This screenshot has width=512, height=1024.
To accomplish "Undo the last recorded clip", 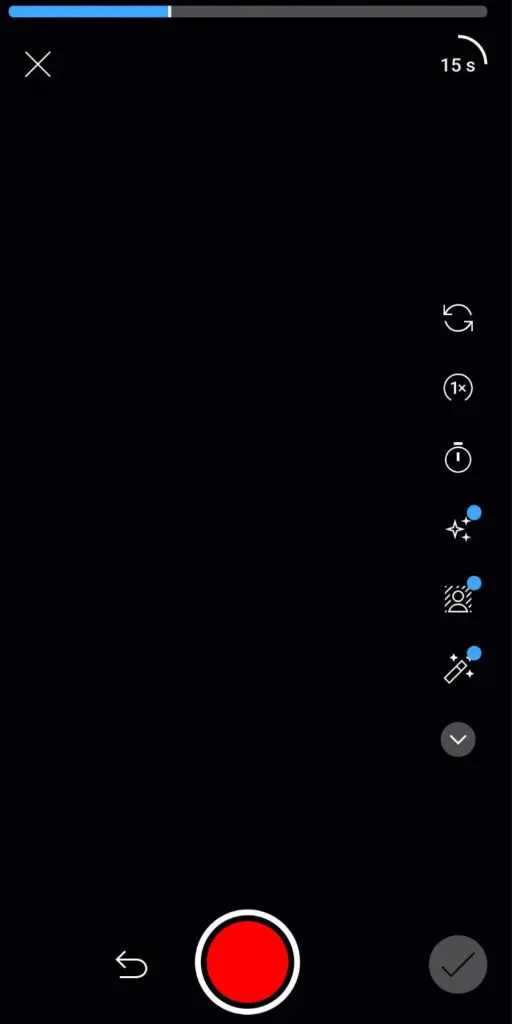I will coord(131,965).
